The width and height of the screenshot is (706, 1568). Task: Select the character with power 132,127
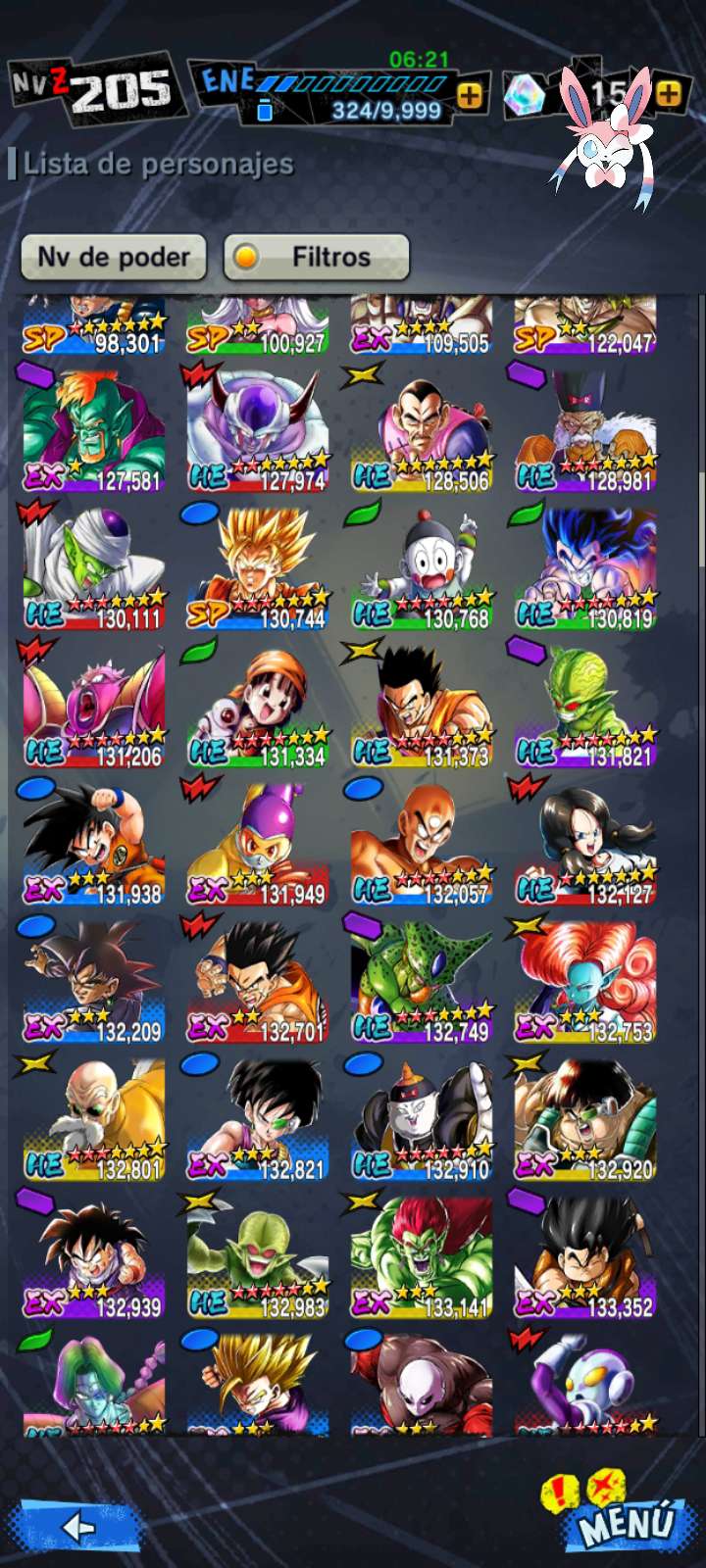point(585,843)
